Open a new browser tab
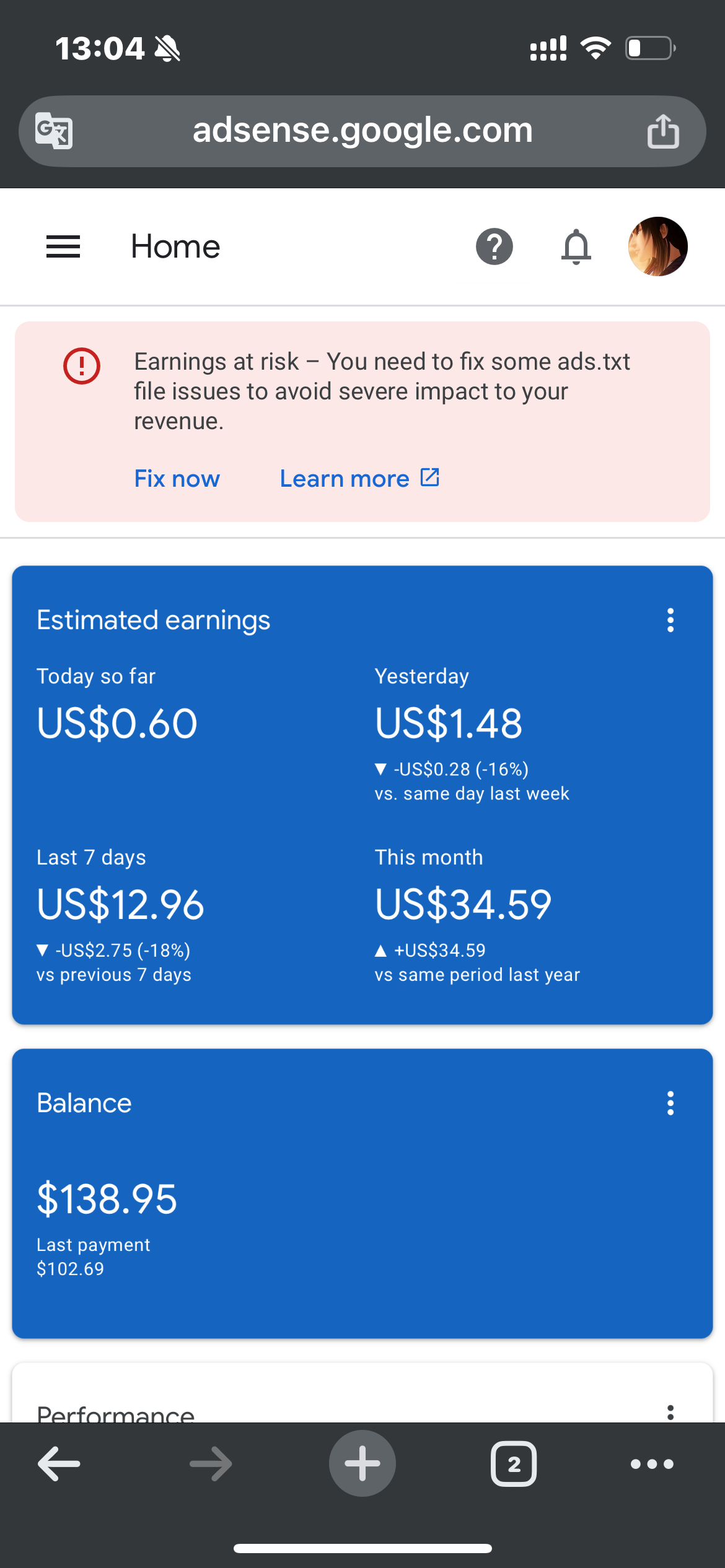This screenshot has height=1568, width=725. pyautogui.click(x=362, y=1463)
